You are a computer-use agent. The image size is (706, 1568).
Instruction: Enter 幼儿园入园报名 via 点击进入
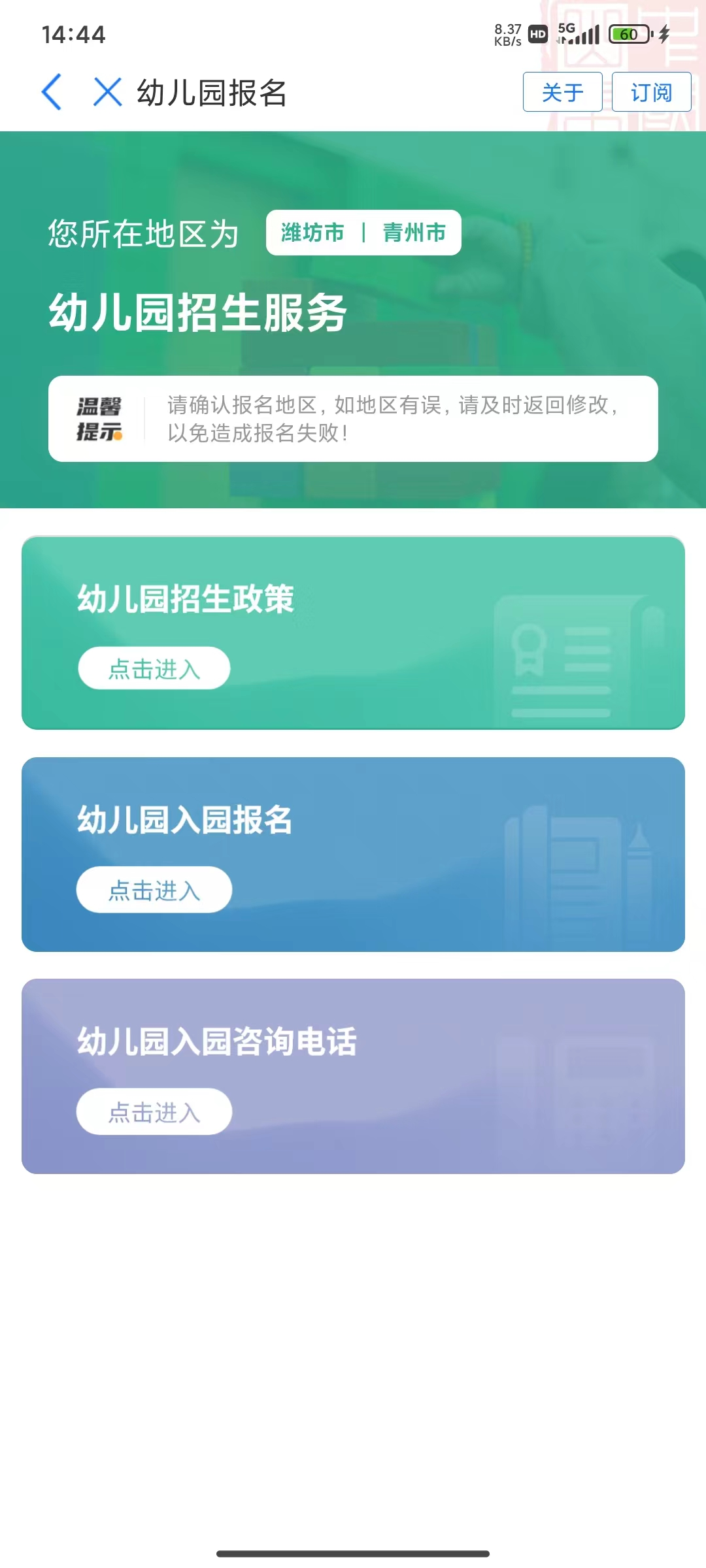[x=154, y=890]
